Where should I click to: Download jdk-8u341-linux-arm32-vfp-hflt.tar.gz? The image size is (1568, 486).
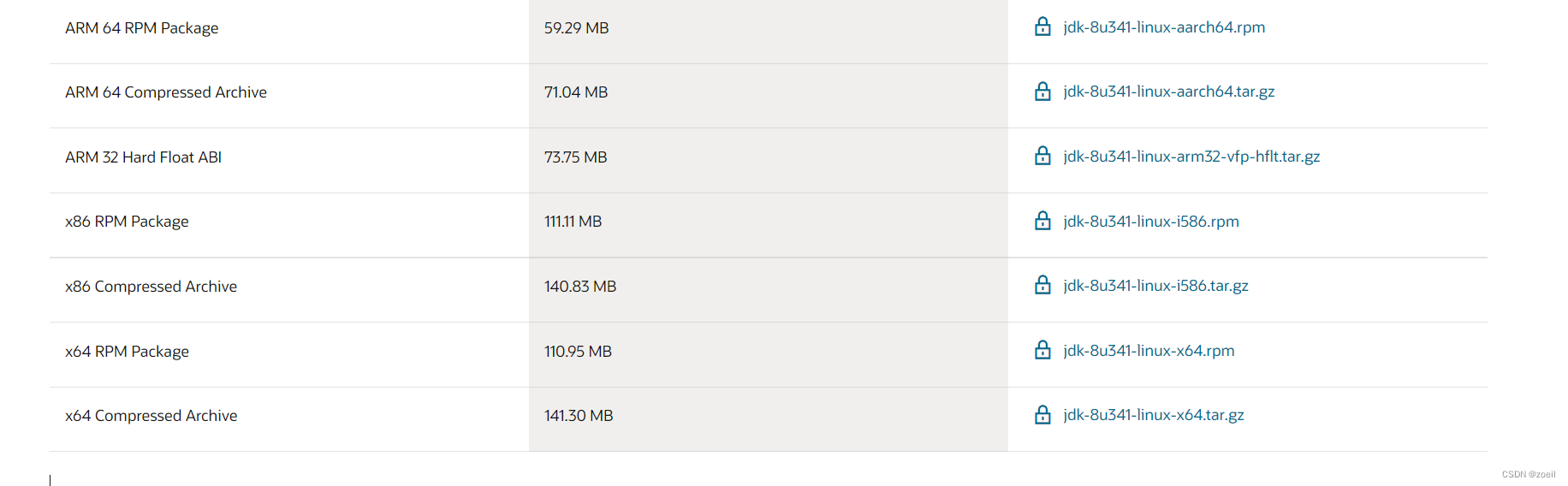coord(1191,157)
